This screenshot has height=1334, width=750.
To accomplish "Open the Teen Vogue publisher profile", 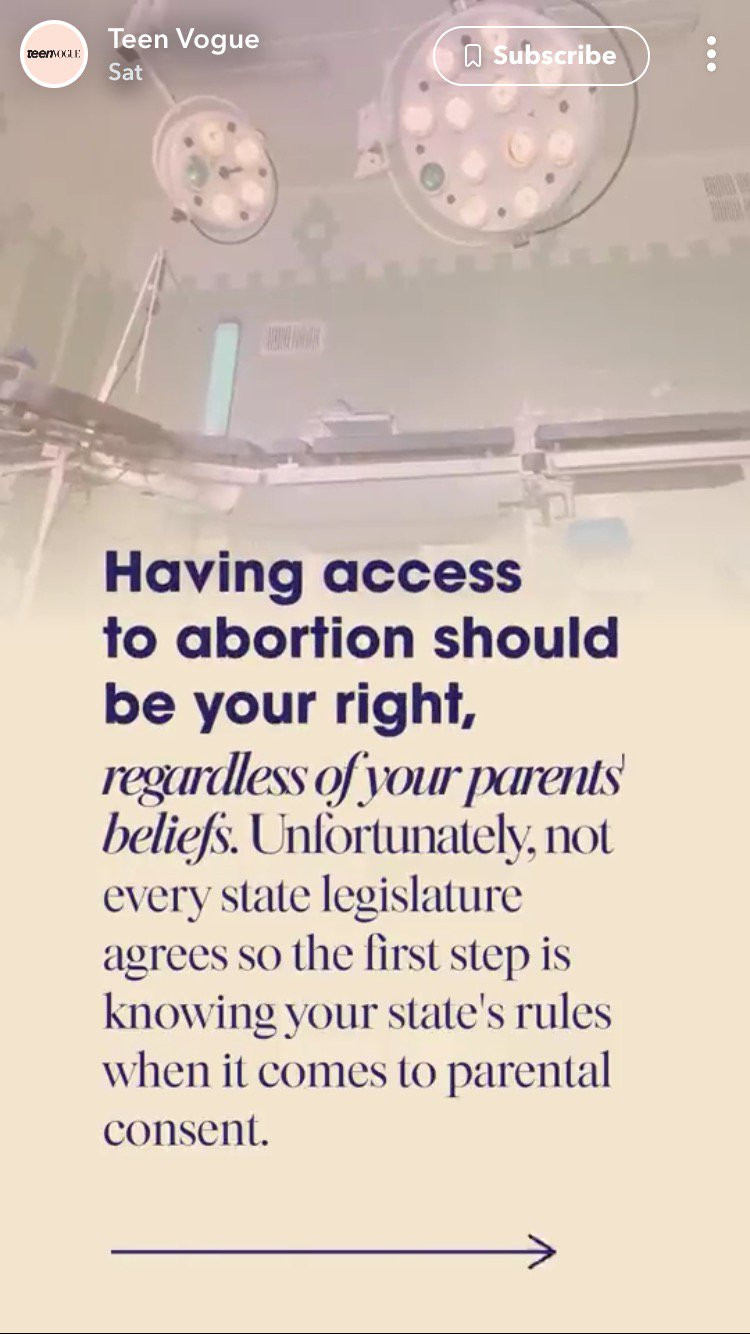I will point(54,54).
